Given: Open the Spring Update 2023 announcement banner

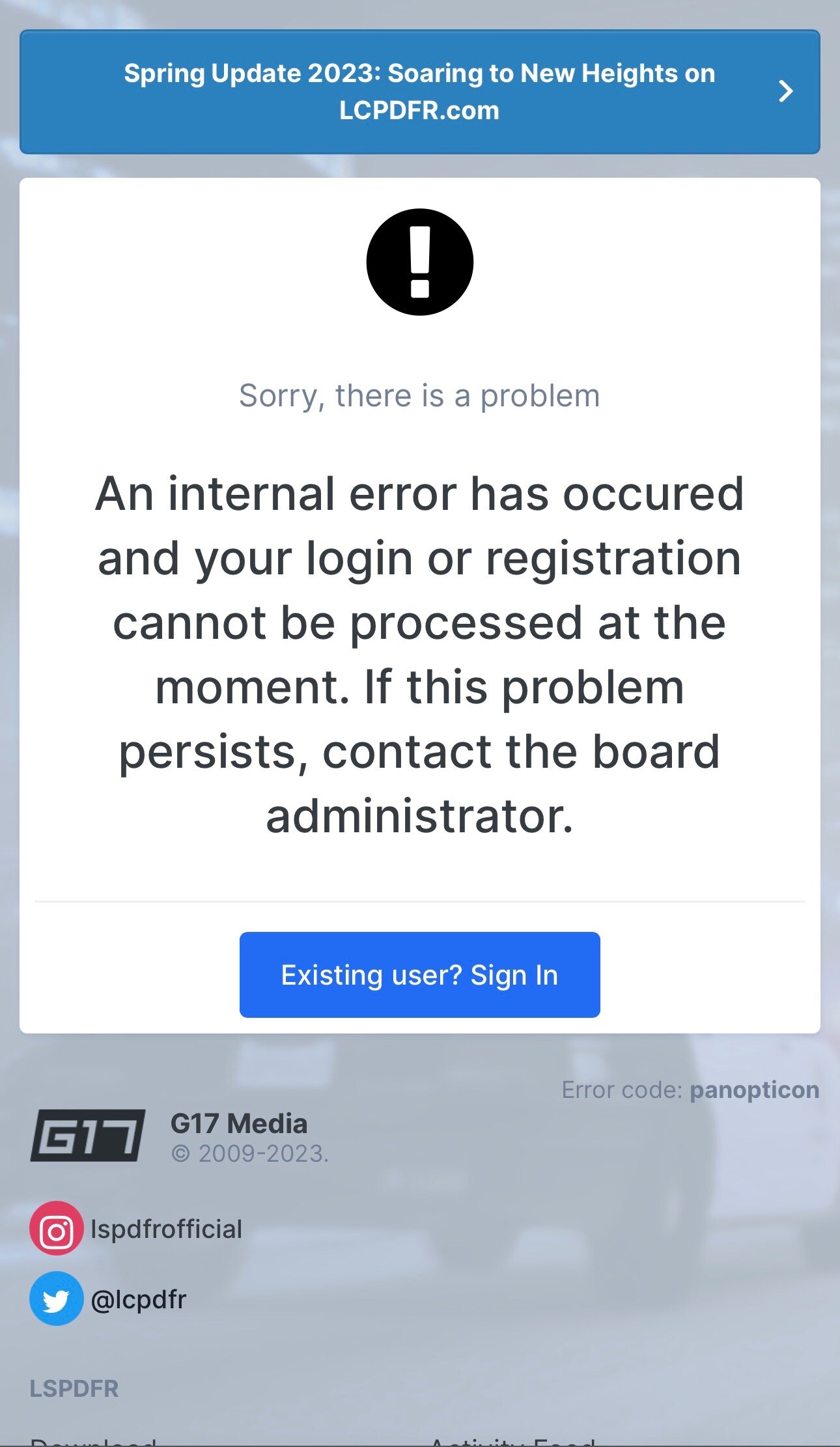Looking at the screenshot, I should 419,92.
